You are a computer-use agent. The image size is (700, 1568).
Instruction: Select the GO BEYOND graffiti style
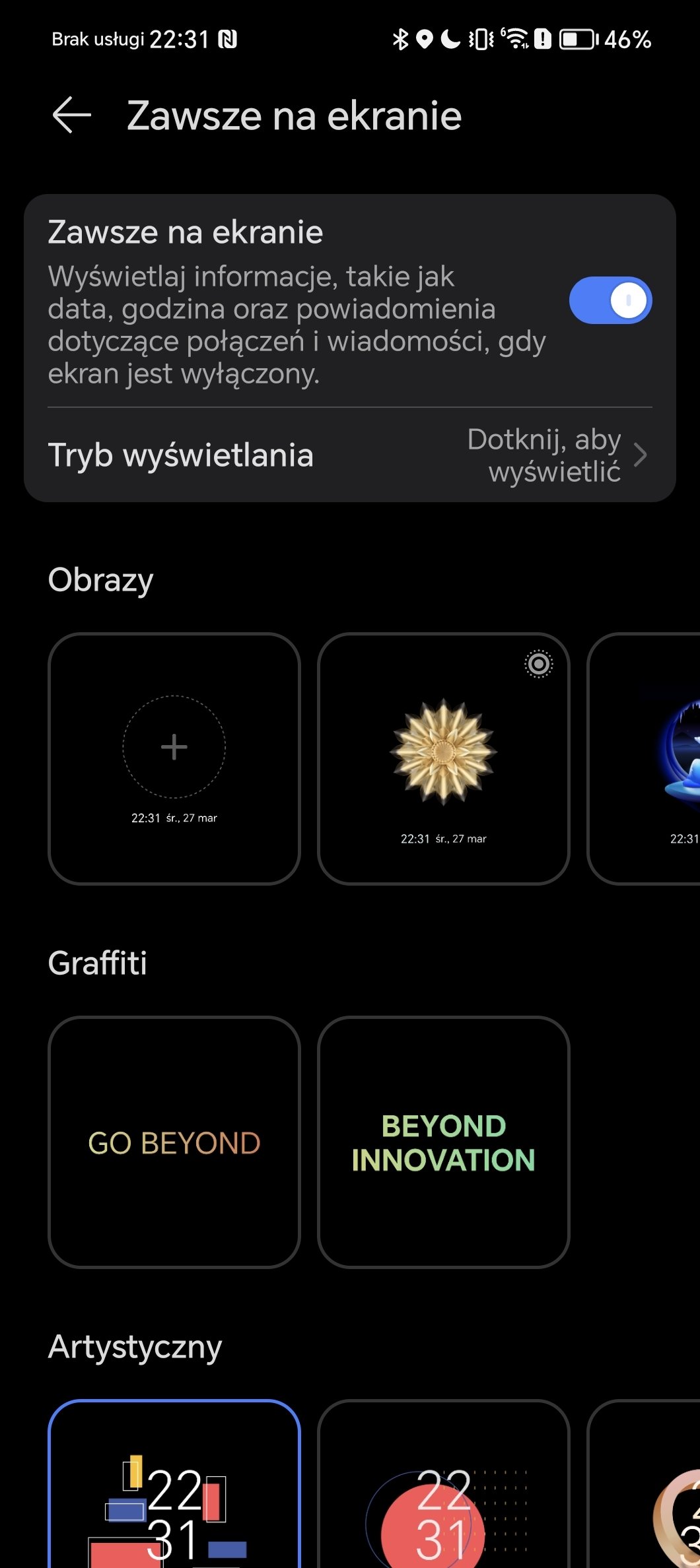click(x=174, y=1142)
